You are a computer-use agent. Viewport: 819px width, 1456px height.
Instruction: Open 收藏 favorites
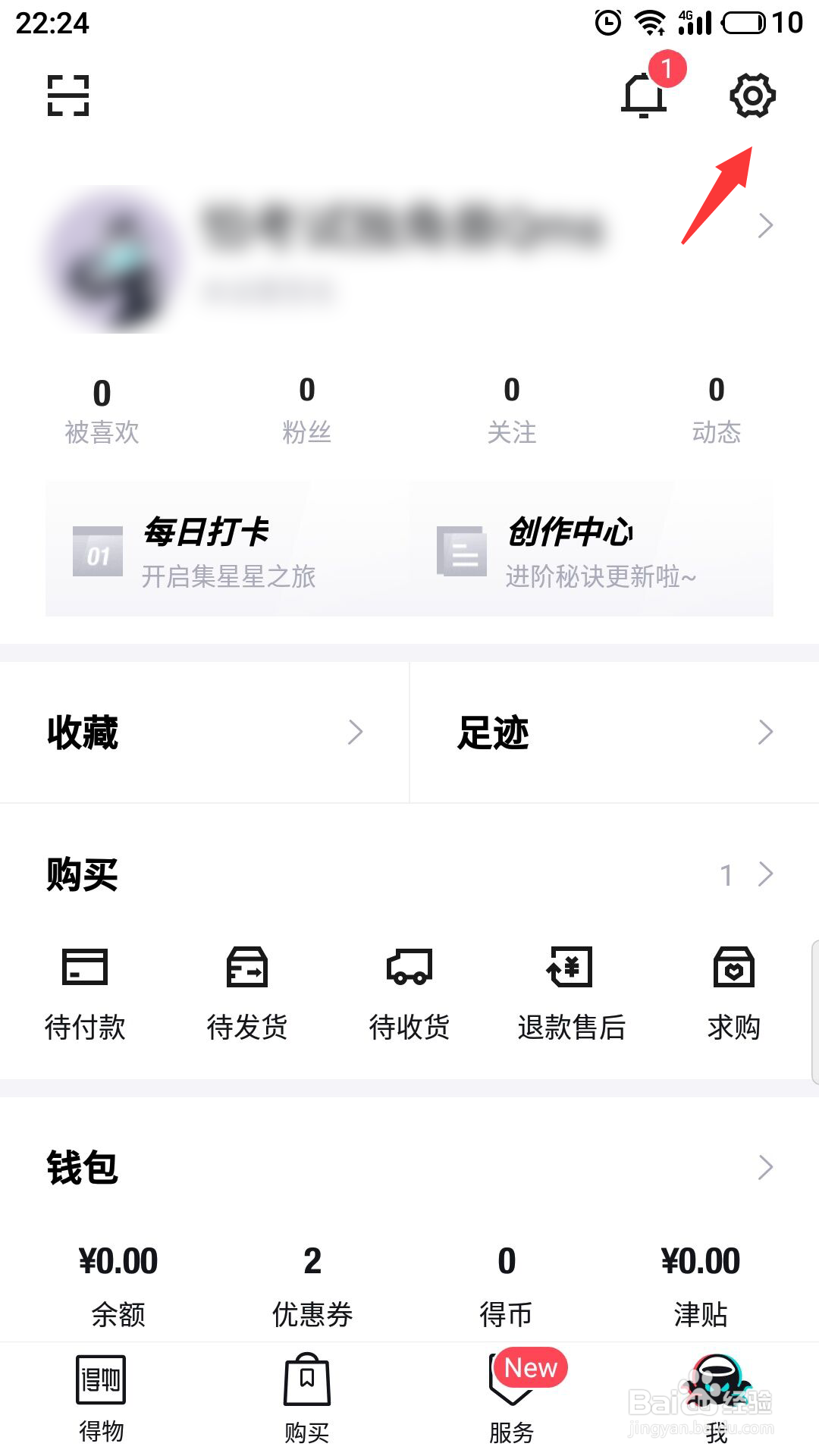point(205,733)
